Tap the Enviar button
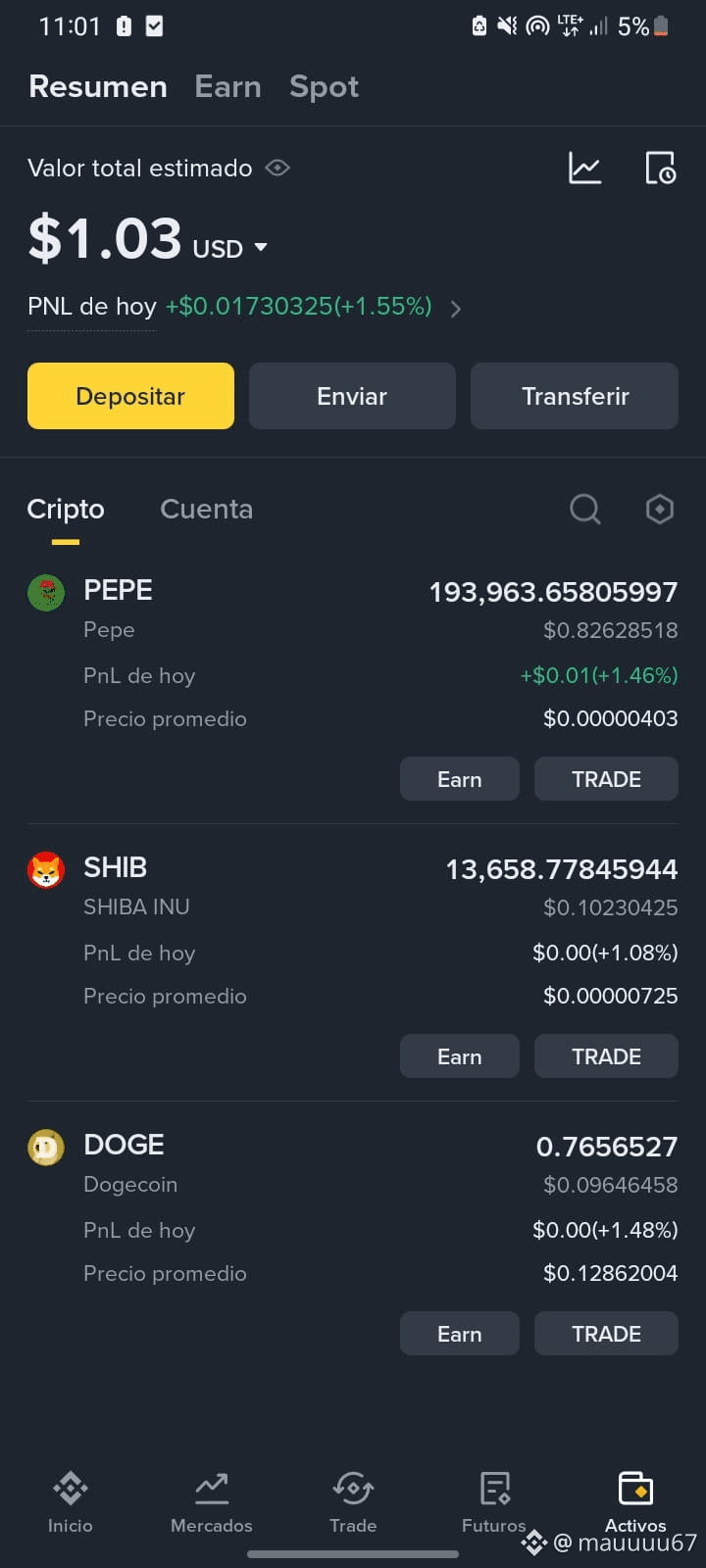This screenshot has width=706, height=1568. 352,396
